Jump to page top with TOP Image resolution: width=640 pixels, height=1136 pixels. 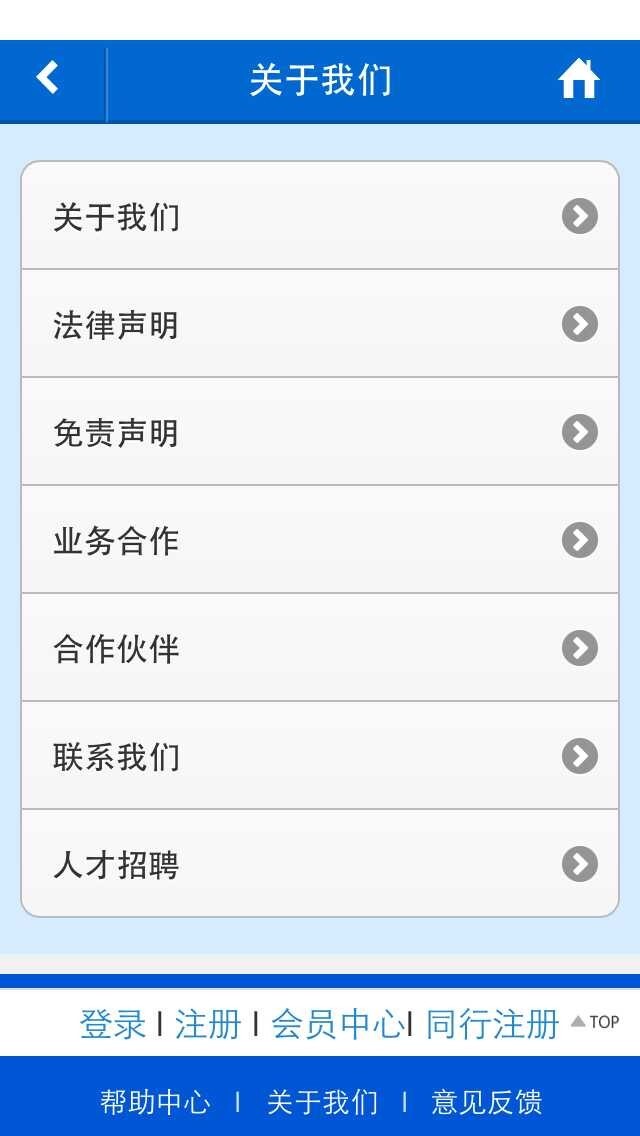pyautogui.click(x=595, y=1022)
